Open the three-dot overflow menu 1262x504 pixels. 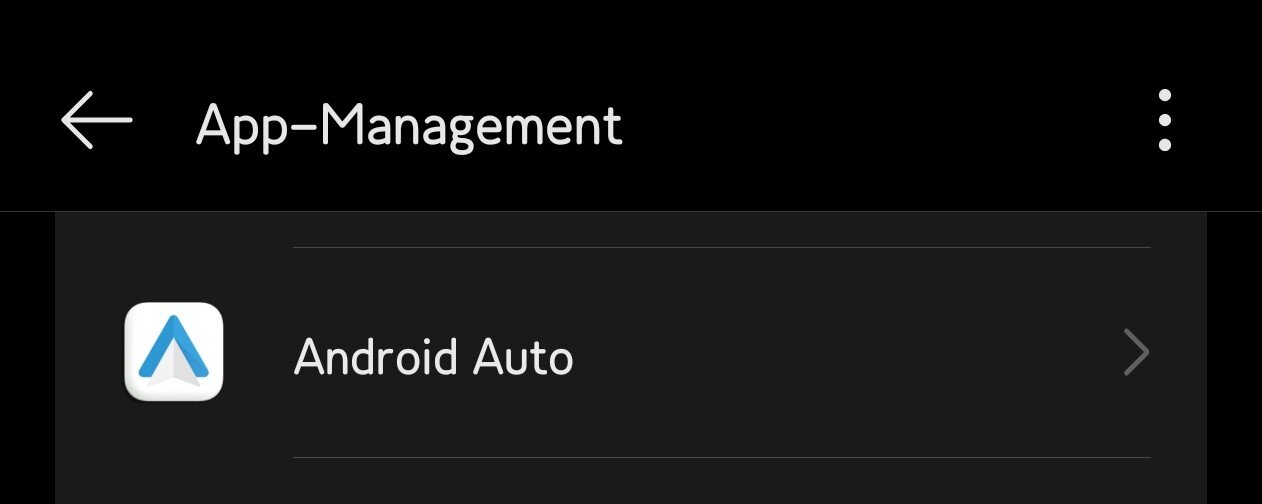click(1164, 121)
